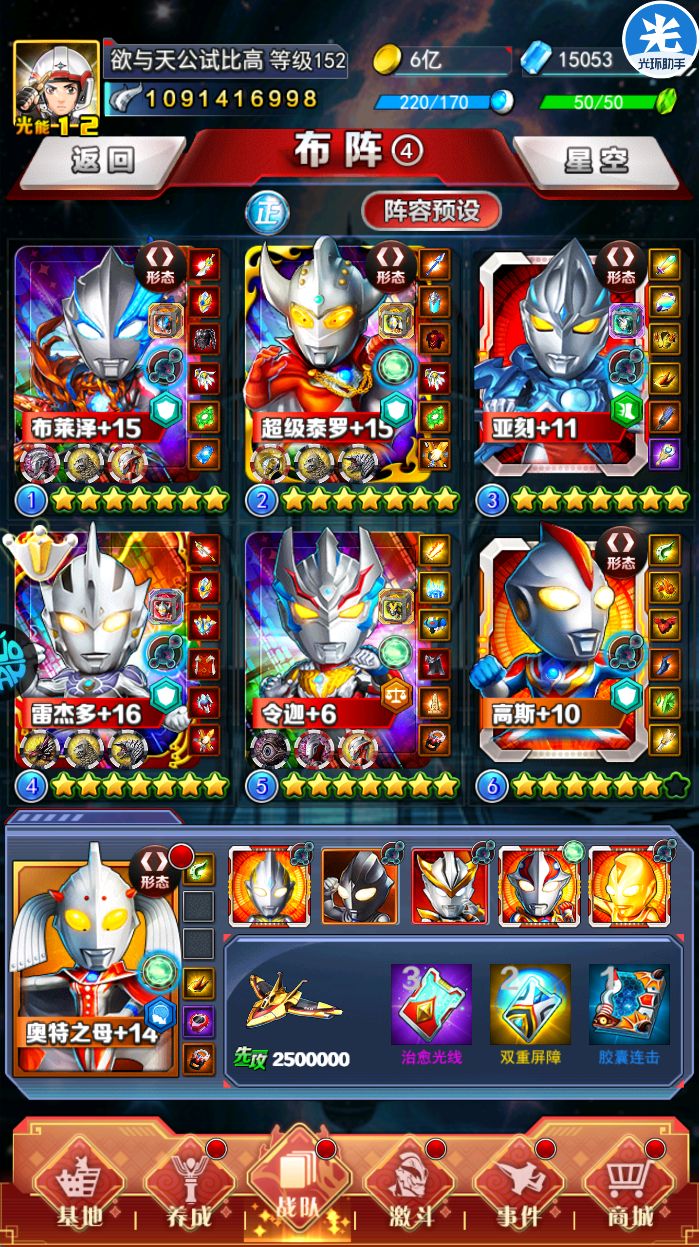
Task: Switch to the 事件 tab
Action: click(518, 1190)
